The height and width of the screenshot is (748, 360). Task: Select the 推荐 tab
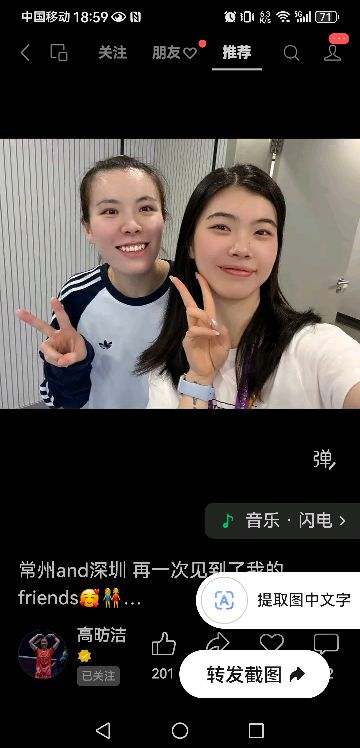(237, 52)
